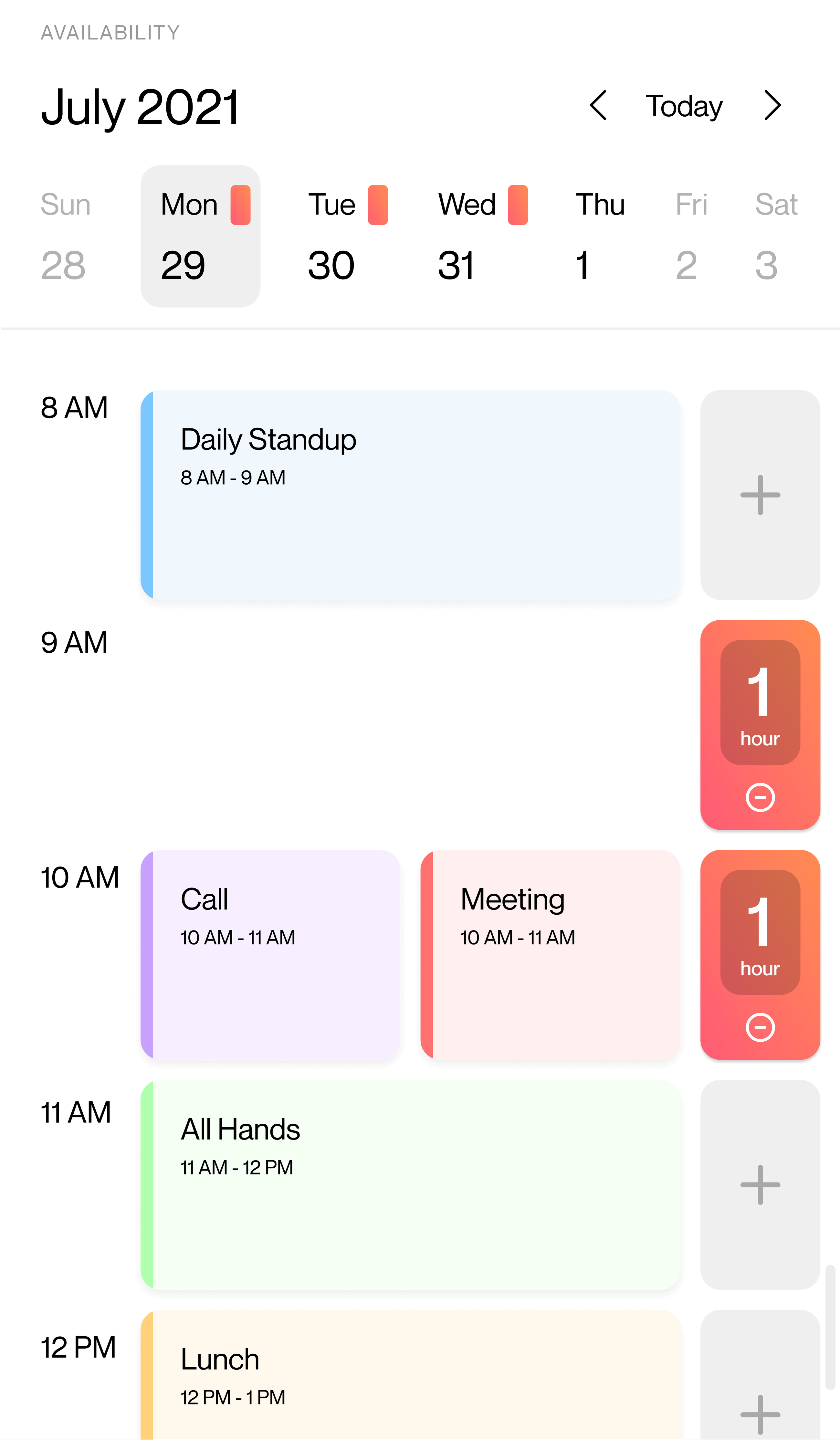Remove the 9 AM availability hour

click(760, 797)
